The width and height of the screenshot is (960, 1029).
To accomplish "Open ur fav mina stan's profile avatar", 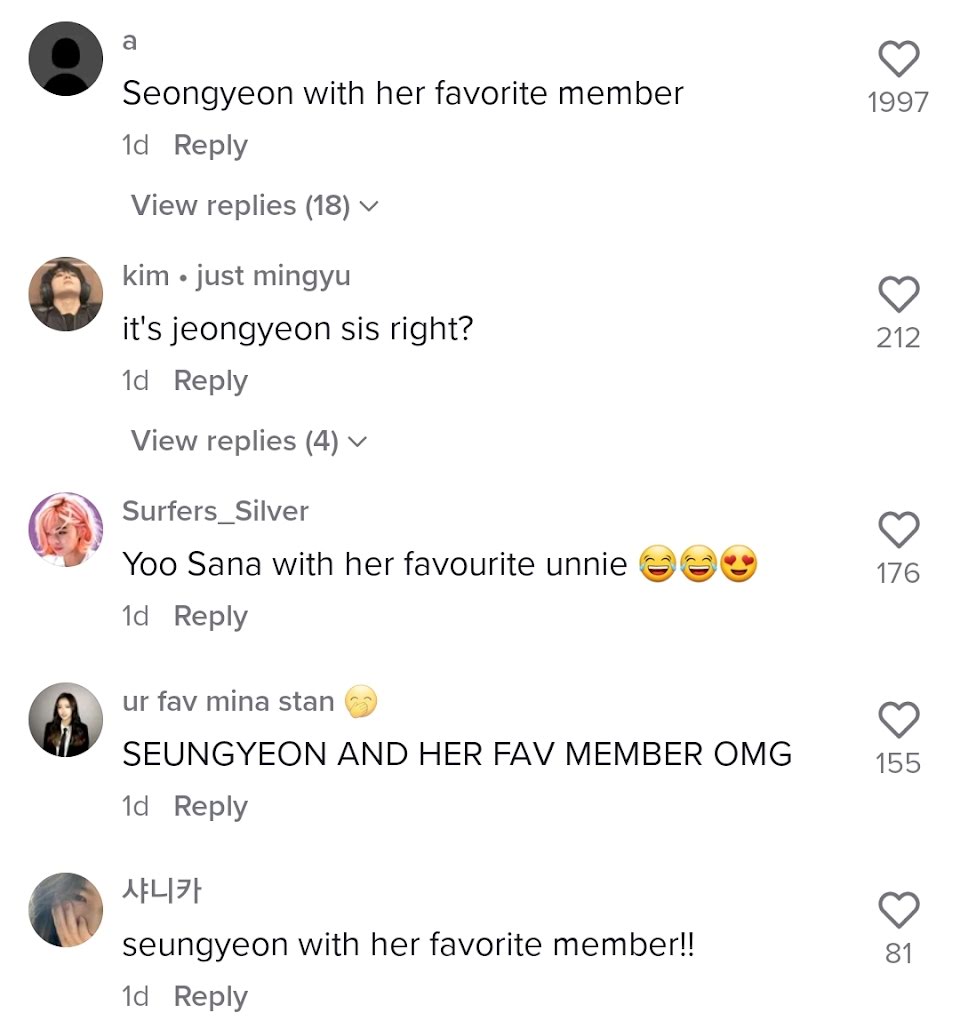I will point(66,719).
